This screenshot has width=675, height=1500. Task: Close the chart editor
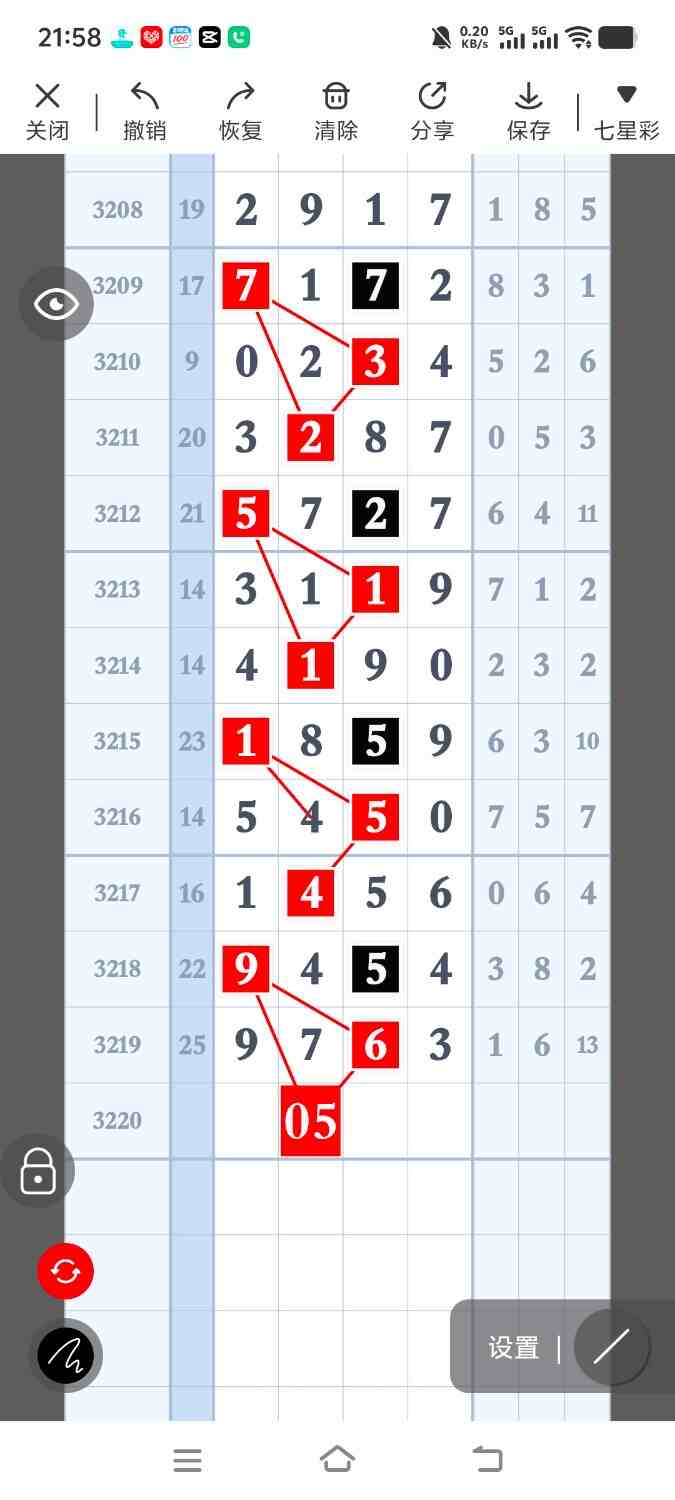[47, 111]
